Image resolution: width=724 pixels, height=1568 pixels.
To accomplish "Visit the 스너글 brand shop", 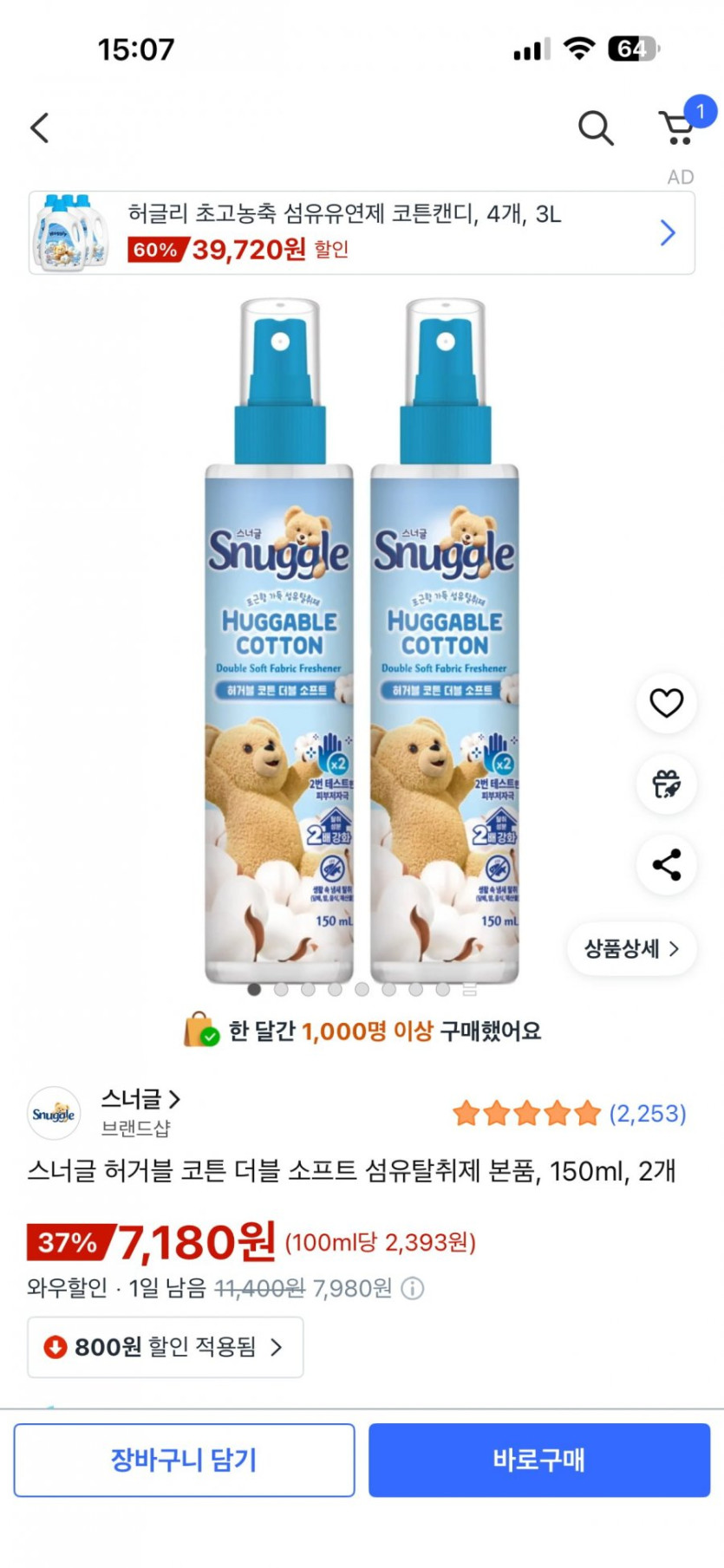I will pyautogui.click(x=140, y=1099).
